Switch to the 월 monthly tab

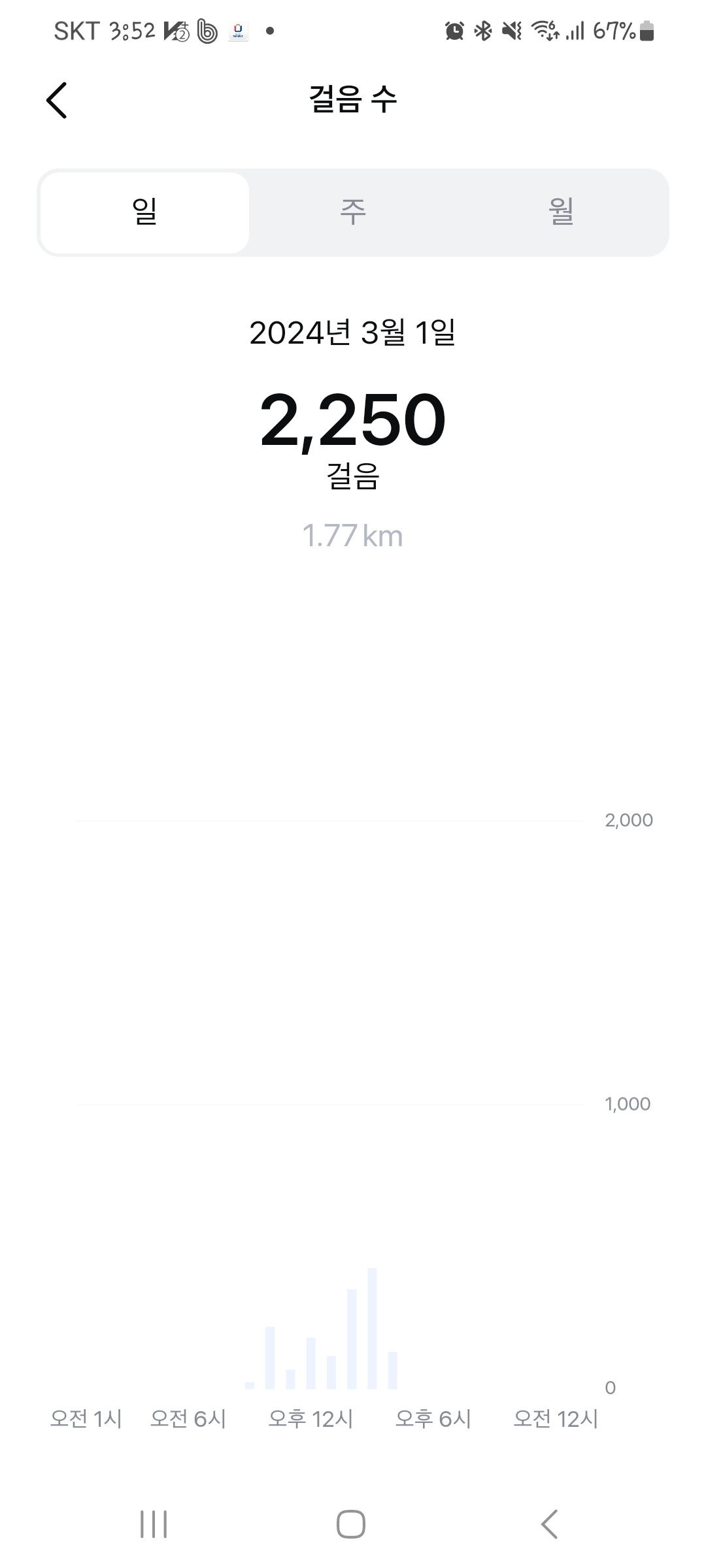pyautogui.click(x=561, y=212)
